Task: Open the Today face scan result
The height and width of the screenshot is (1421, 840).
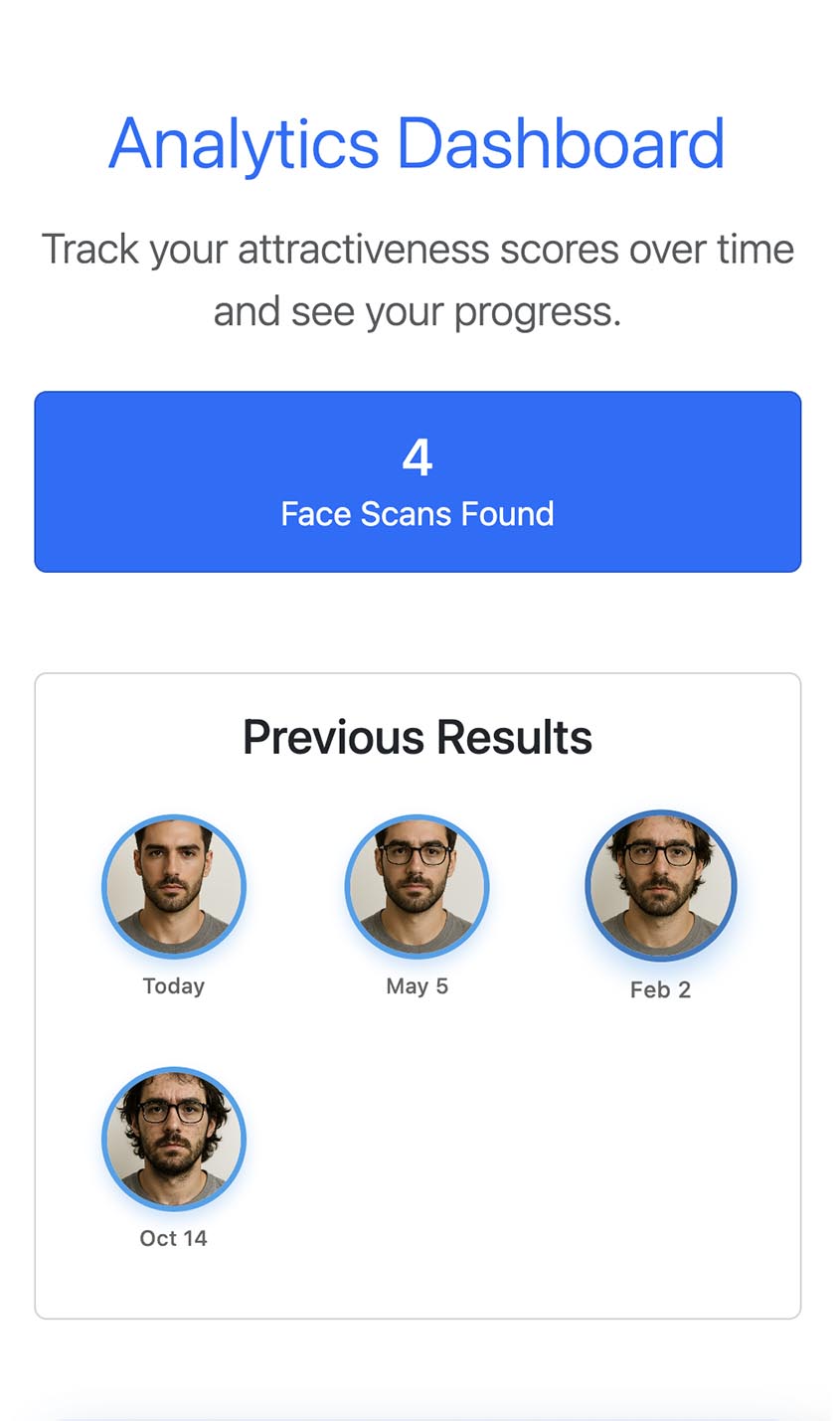Action: (174, 887)
